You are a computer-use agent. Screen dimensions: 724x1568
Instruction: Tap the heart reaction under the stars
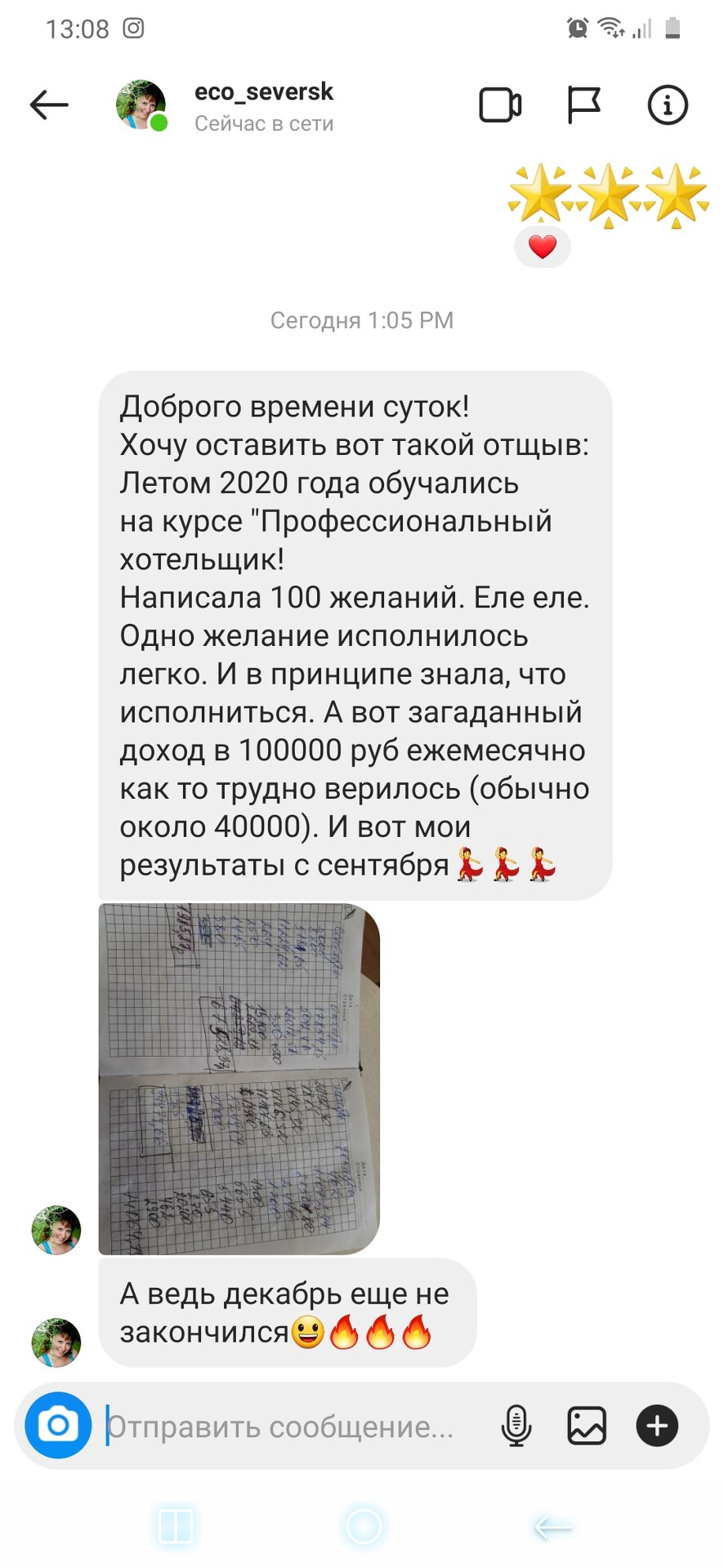(543, 247)
